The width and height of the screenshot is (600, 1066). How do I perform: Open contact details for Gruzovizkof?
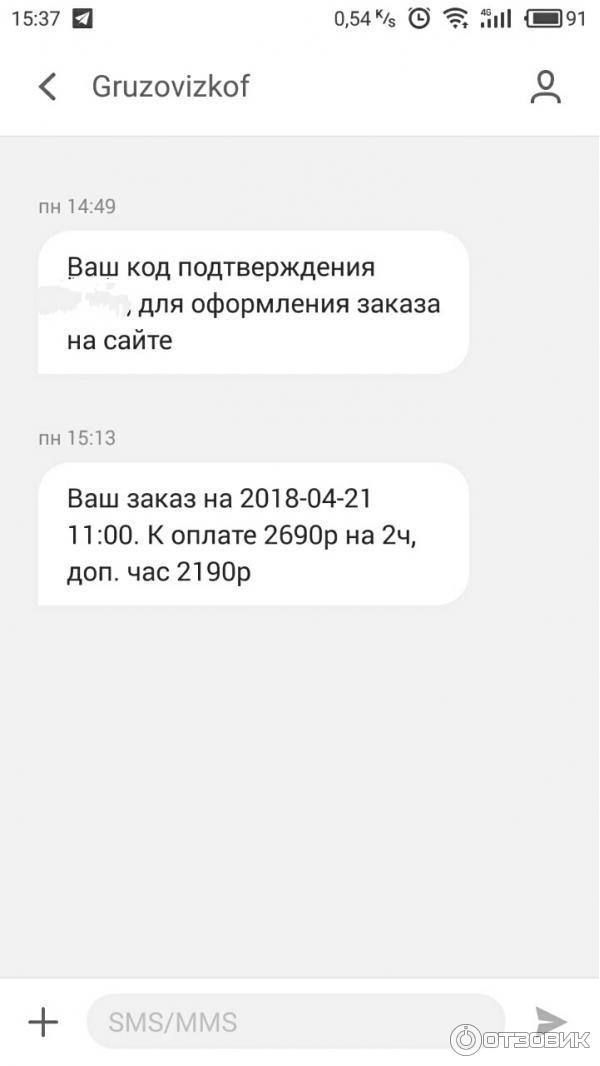coord(545,87)
